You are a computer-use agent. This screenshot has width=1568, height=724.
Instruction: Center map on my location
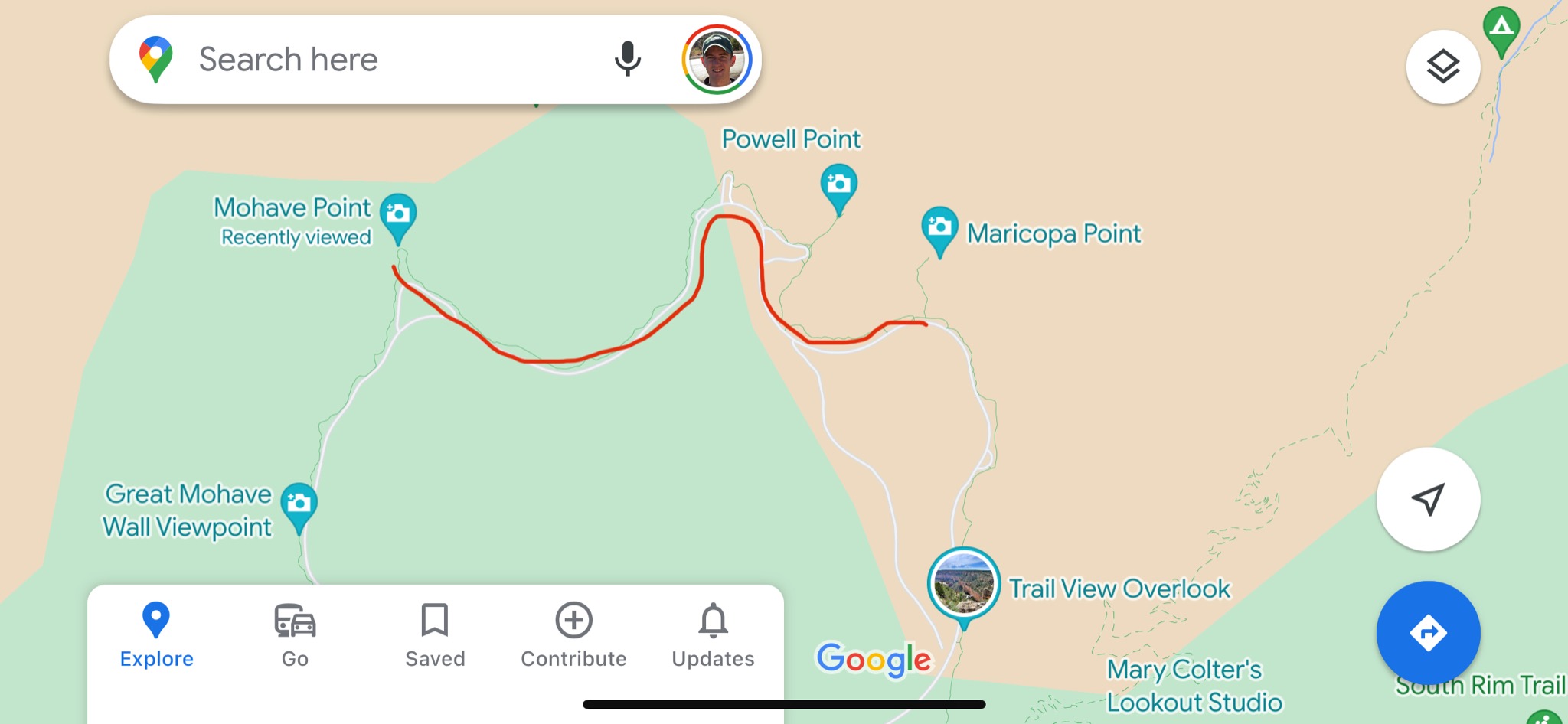(x=1428, y=500)
